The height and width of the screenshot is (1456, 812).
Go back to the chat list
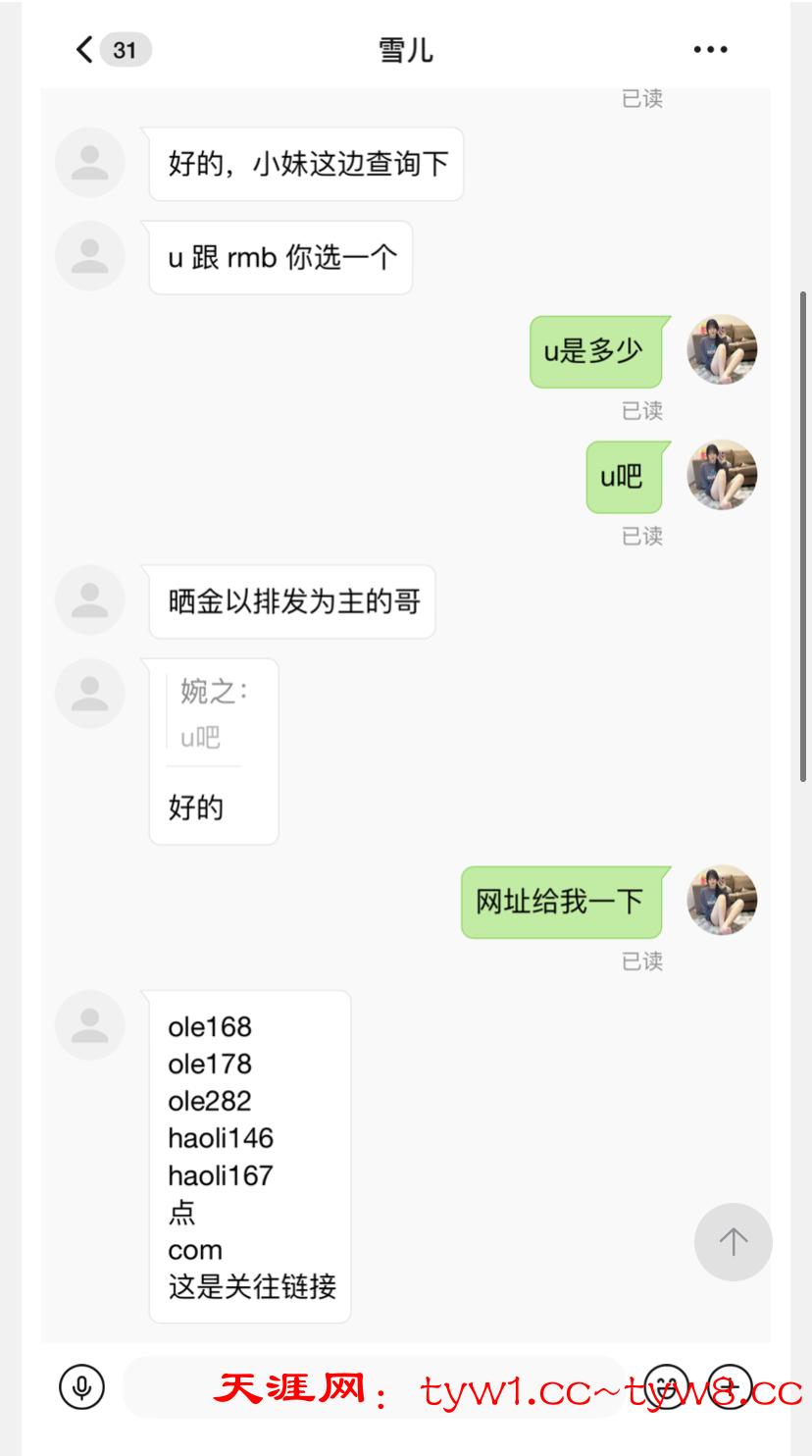pyautogui.click(x=86, y=49)
